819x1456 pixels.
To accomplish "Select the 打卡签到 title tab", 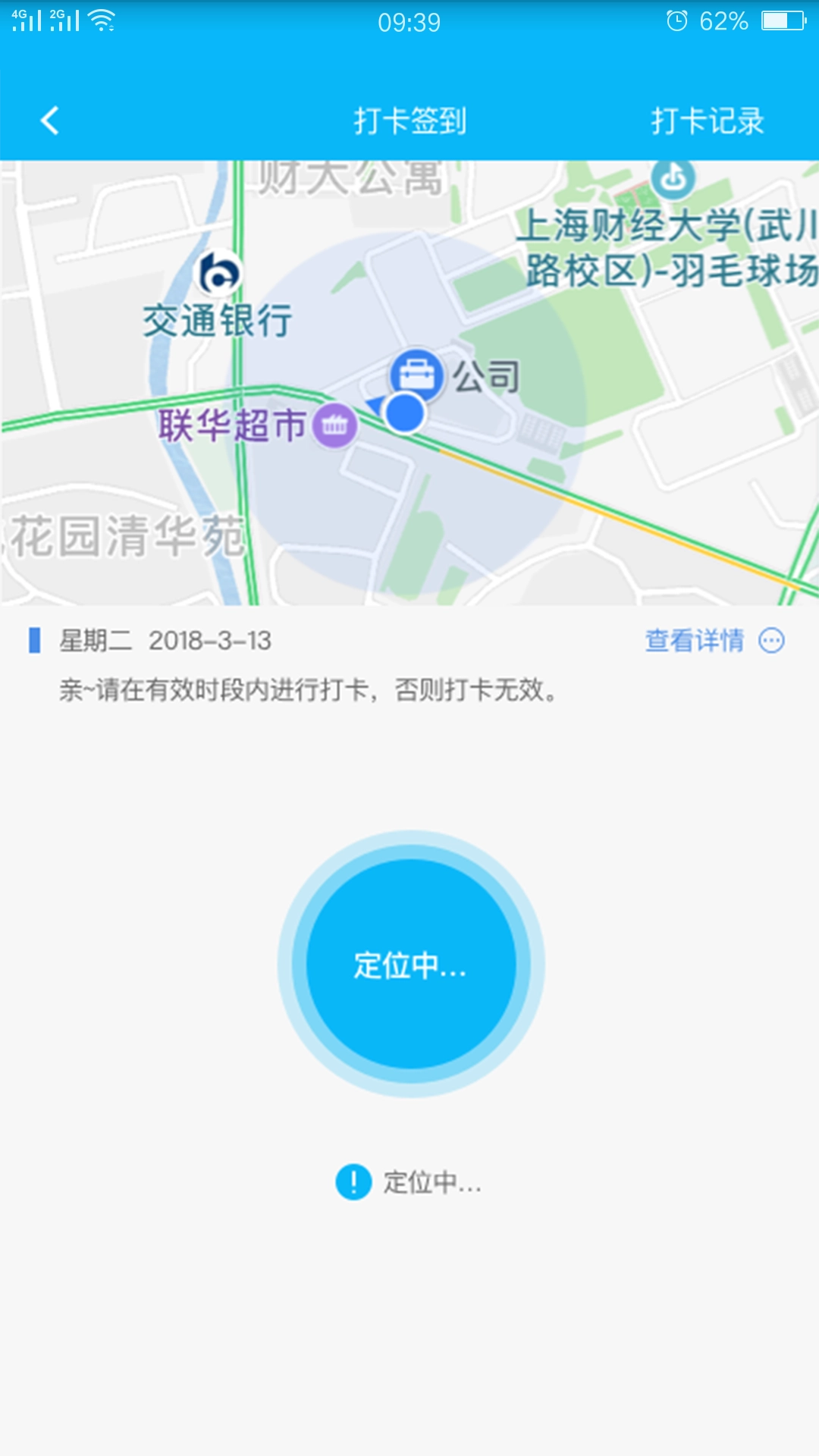I will [x=409, y=121].
